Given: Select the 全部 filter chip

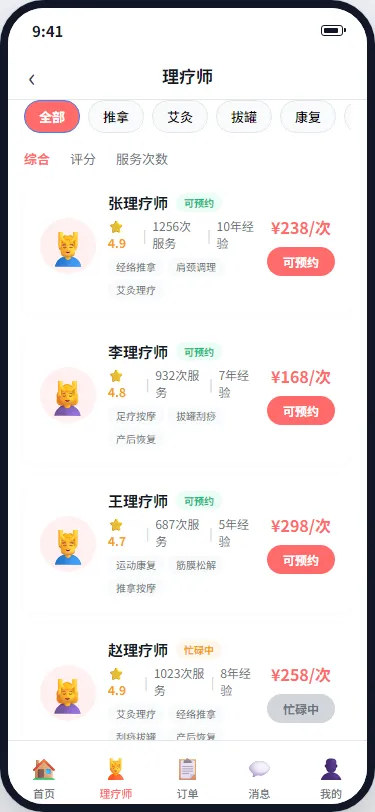Looking at the screenshot, I should point(52,117).
